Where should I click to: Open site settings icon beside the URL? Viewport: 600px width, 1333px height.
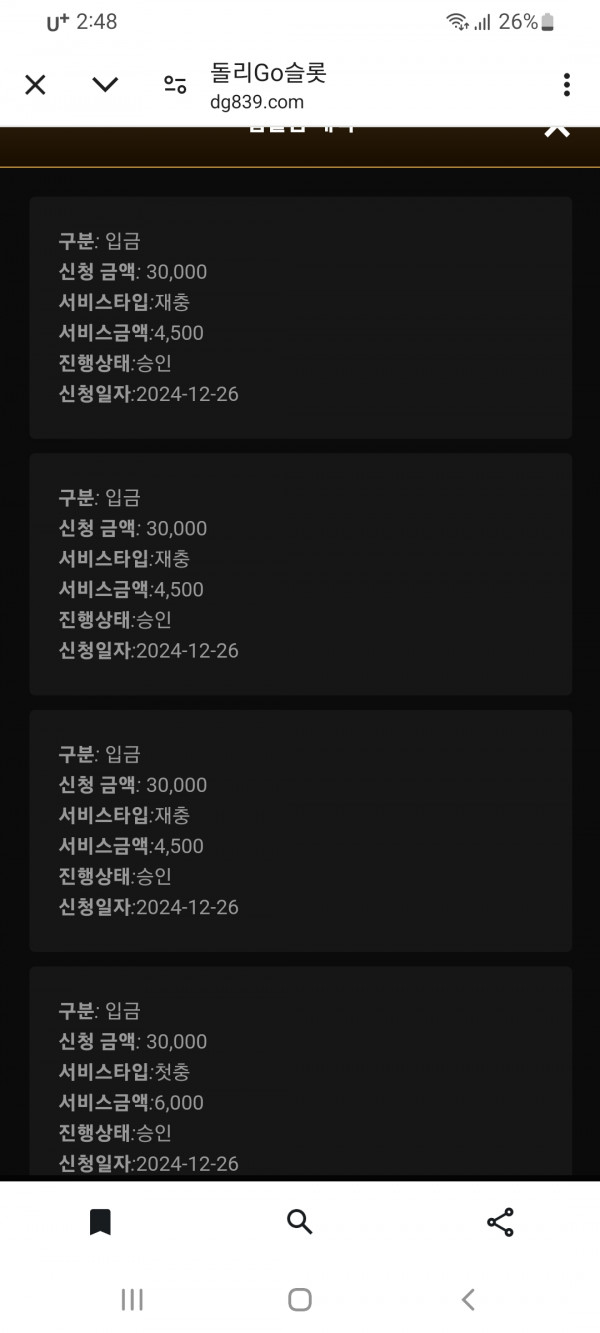pyautogui.click(x=175, y=85)
